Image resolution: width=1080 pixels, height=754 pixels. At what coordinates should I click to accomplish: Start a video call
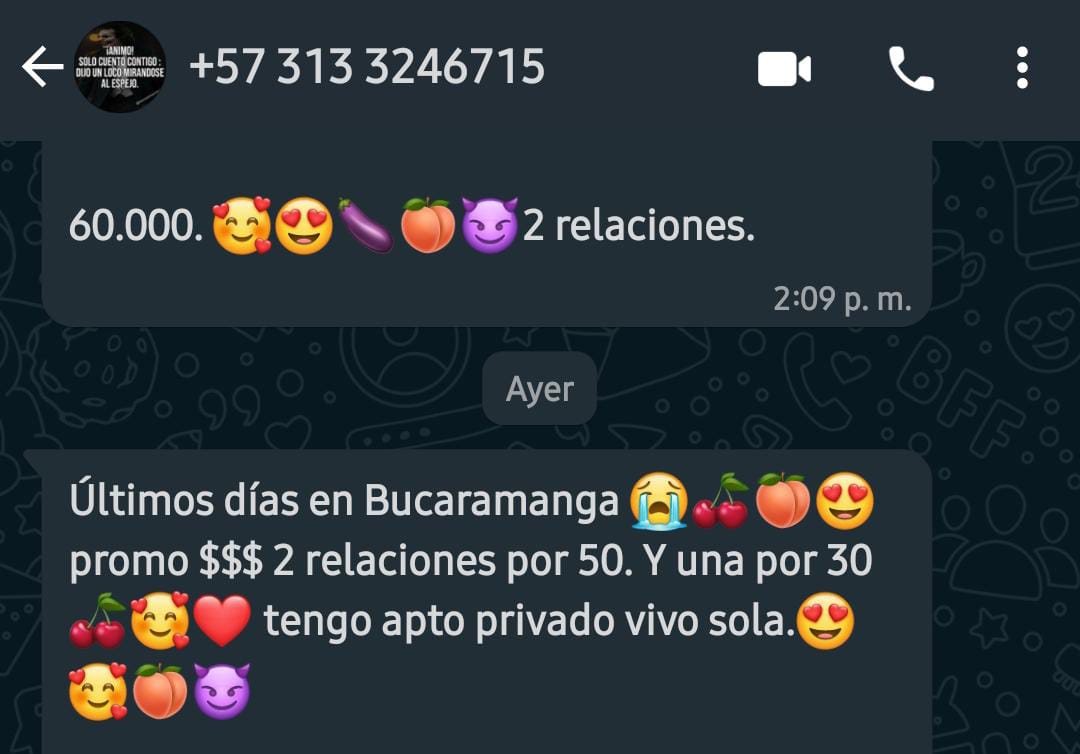784,69
